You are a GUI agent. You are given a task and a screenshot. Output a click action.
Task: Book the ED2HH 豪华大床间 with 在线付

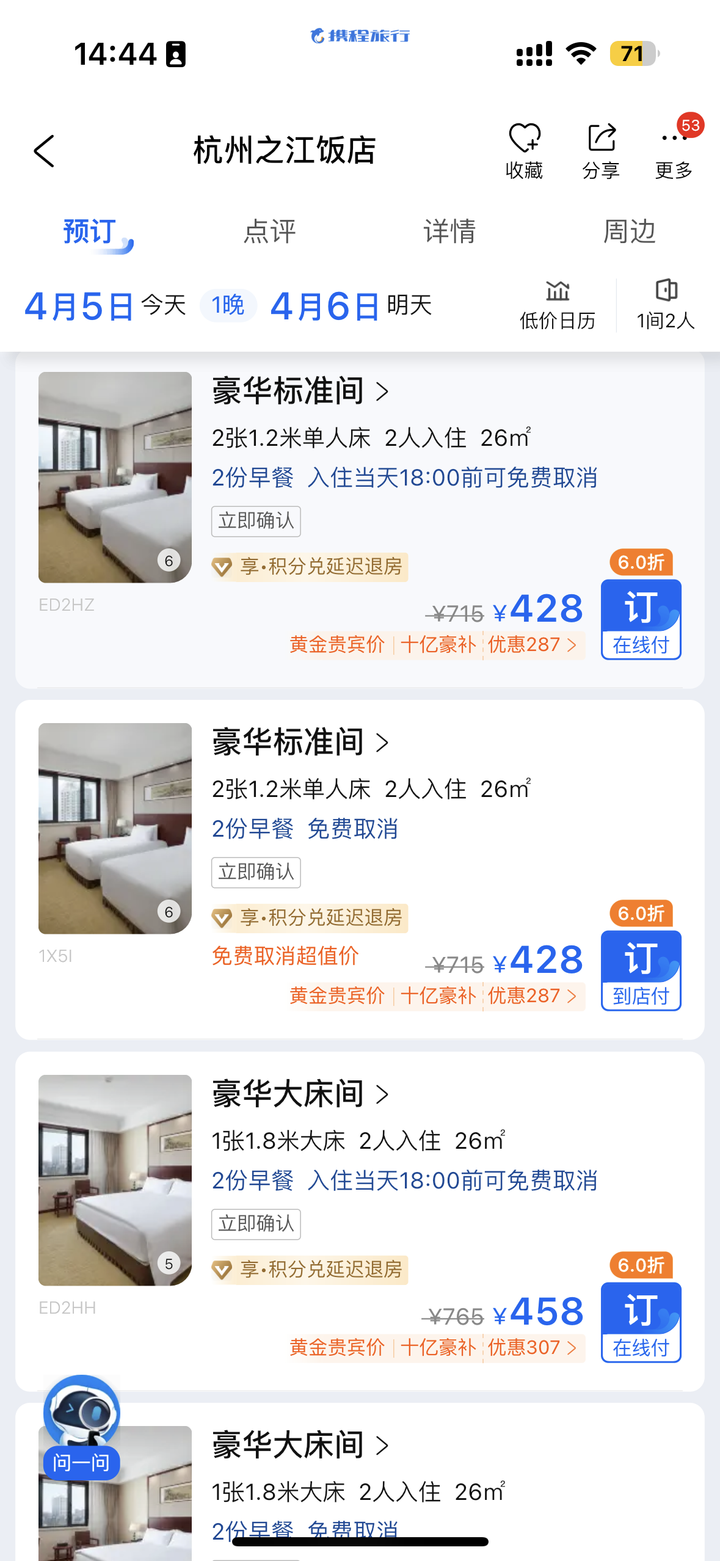pos(641,1322)
